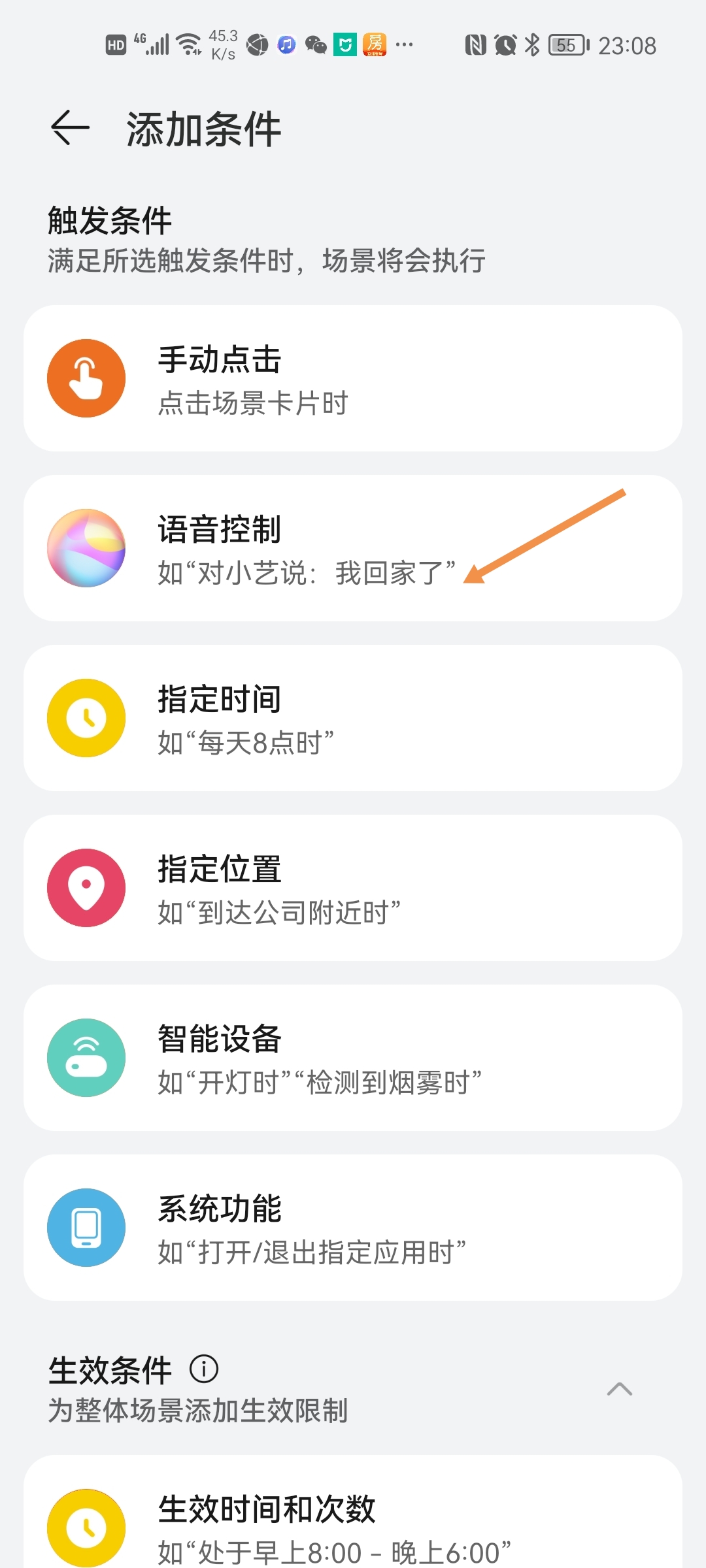Viewport: 706px width, 1568px height.
Task: Open the info icon next to 生效条件
Action: 204,1371
